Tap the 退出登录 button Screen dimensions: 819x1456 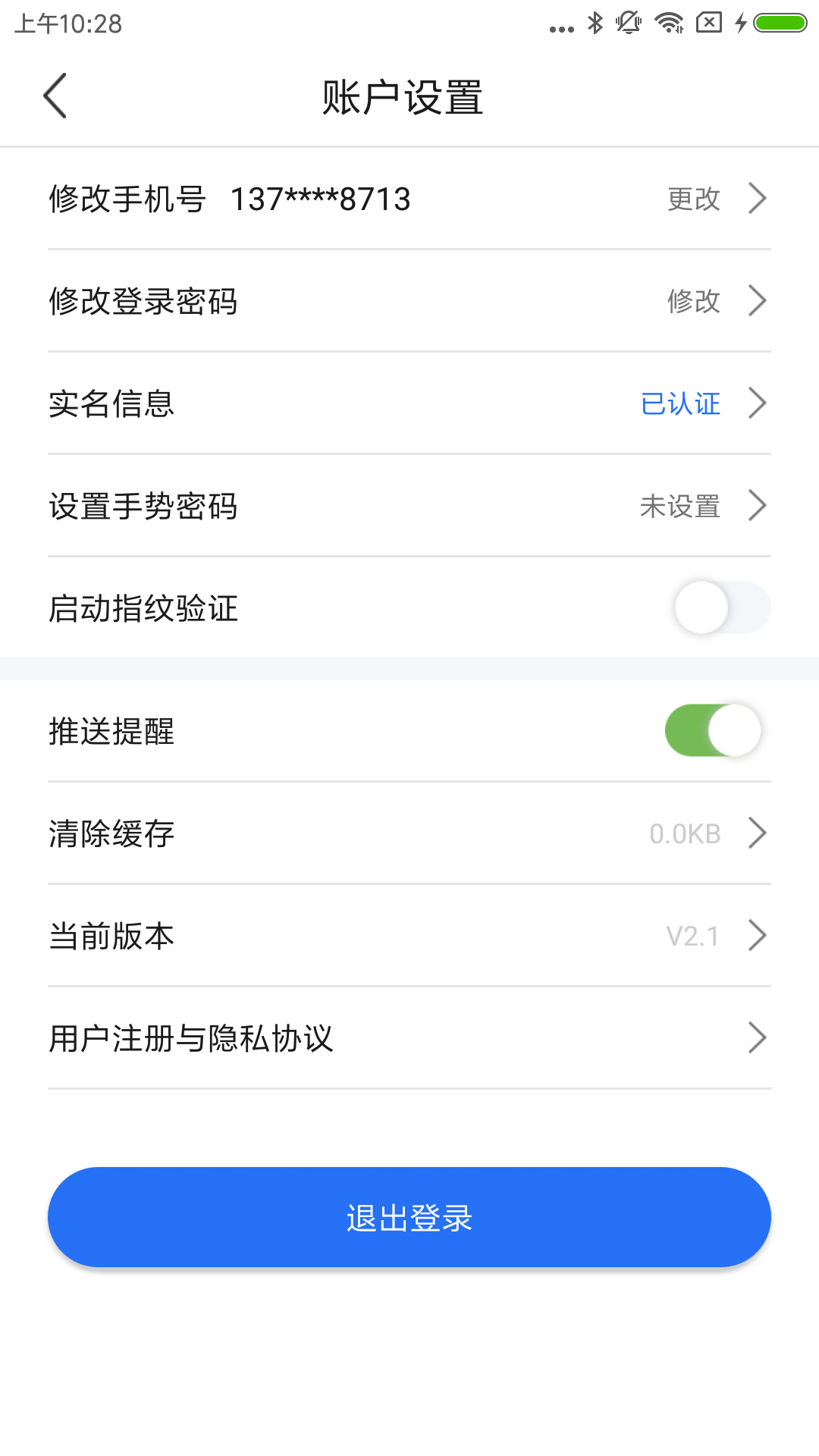coord(409,1217)
